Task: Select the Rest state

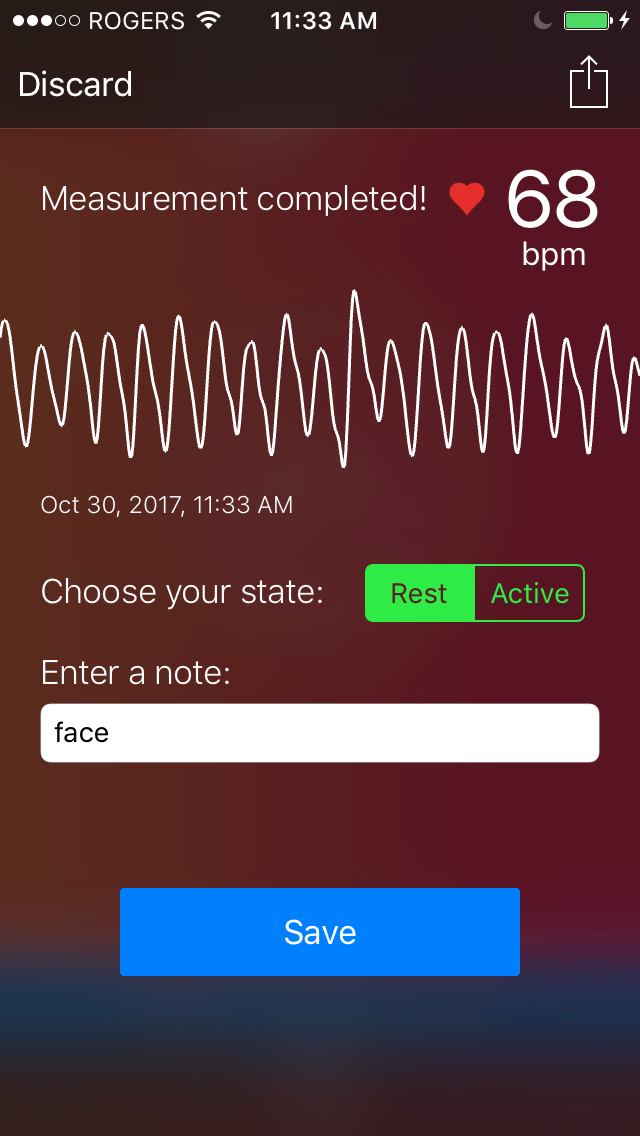Action: point(419,593)
